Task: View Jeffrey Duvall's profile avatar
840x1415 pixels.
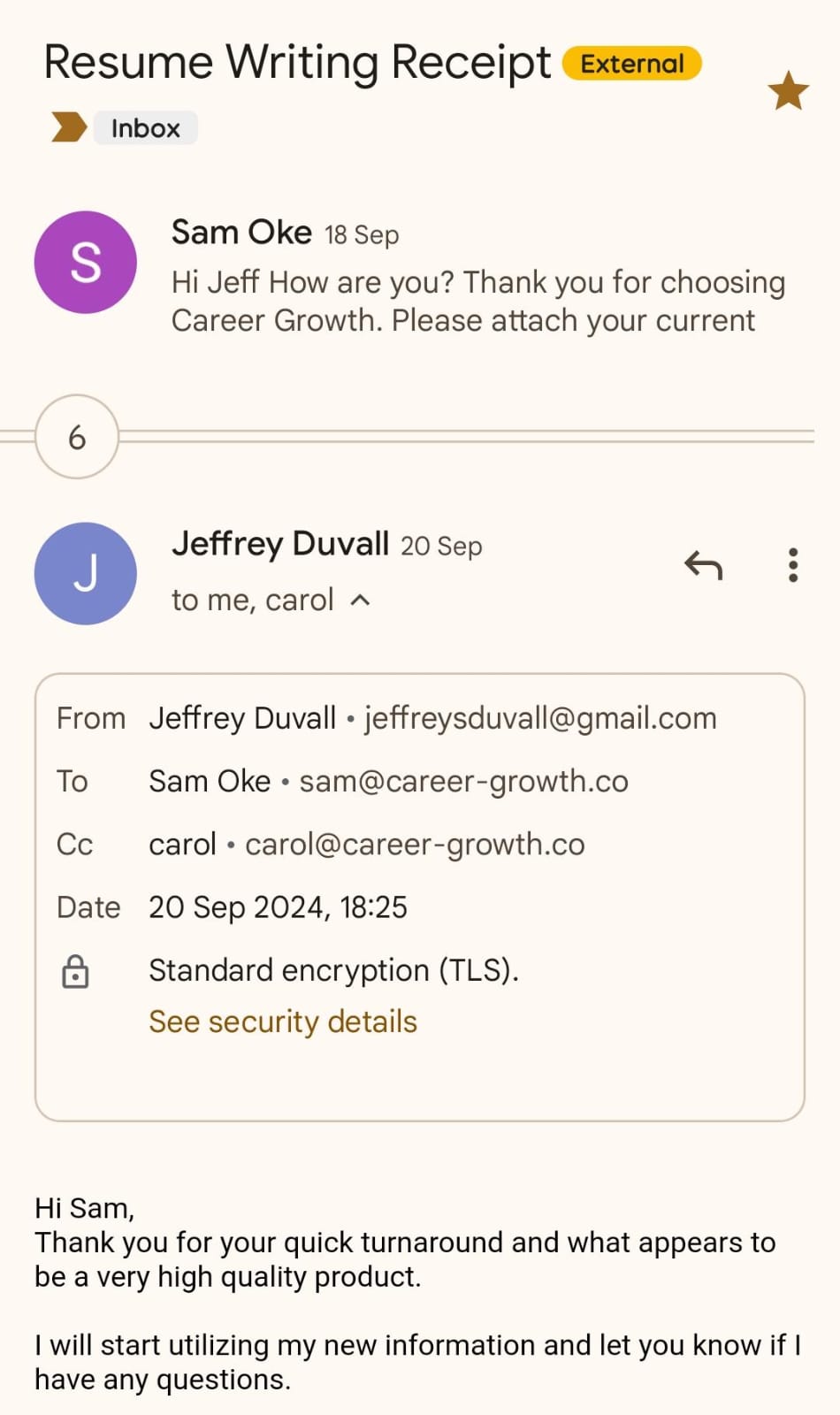Action: 86,574
